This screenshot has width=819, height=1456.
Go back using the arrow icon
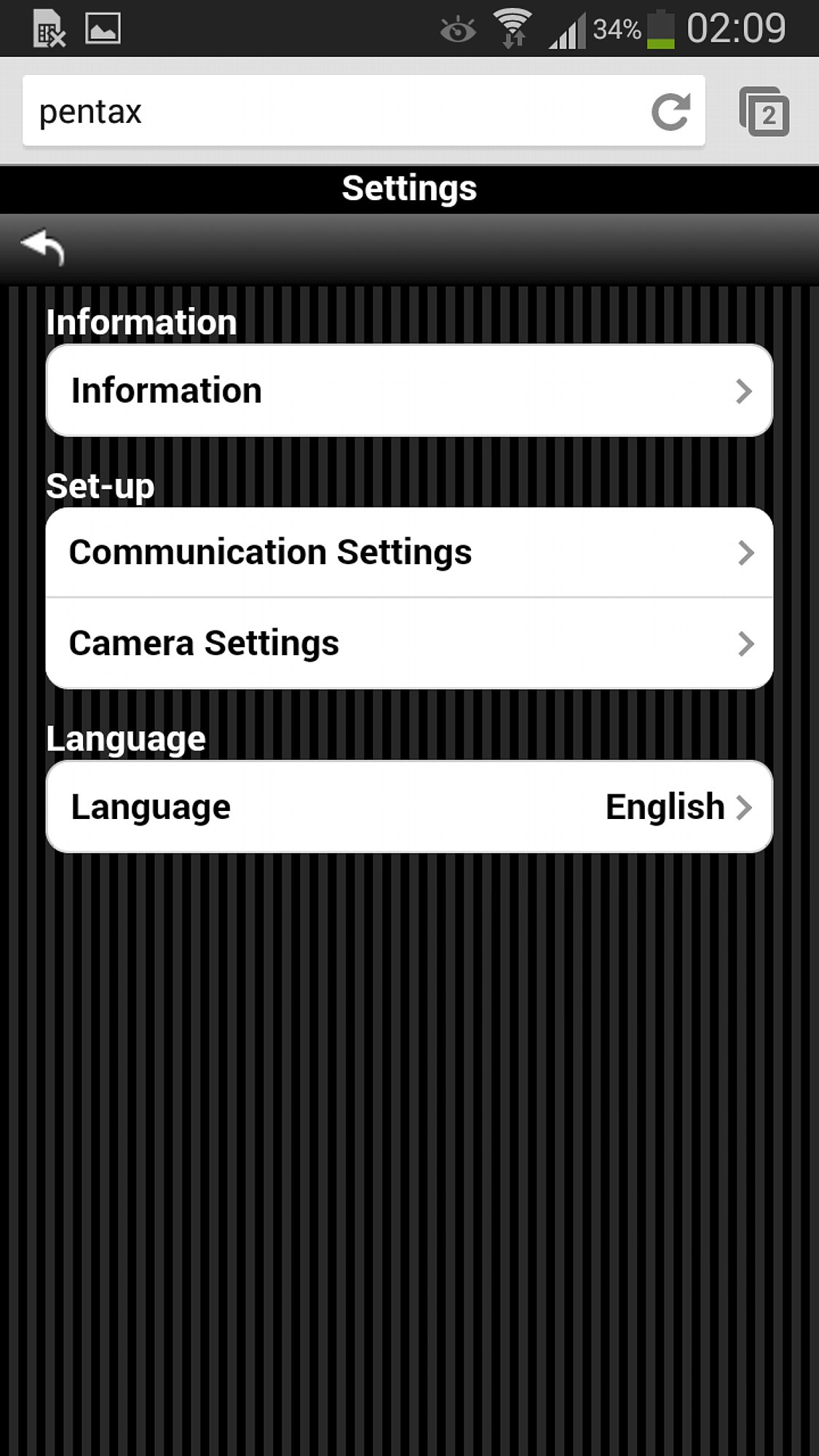[x=43, y=248]
